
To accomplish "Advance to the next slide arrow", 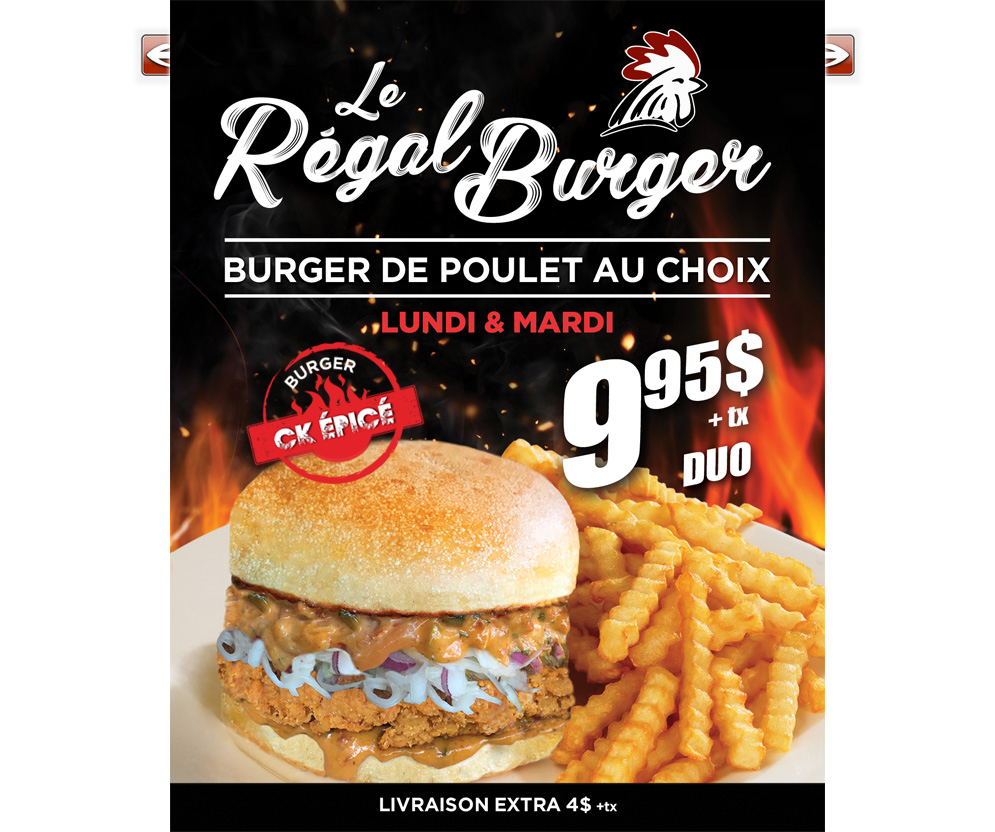I will pos(839,55).
